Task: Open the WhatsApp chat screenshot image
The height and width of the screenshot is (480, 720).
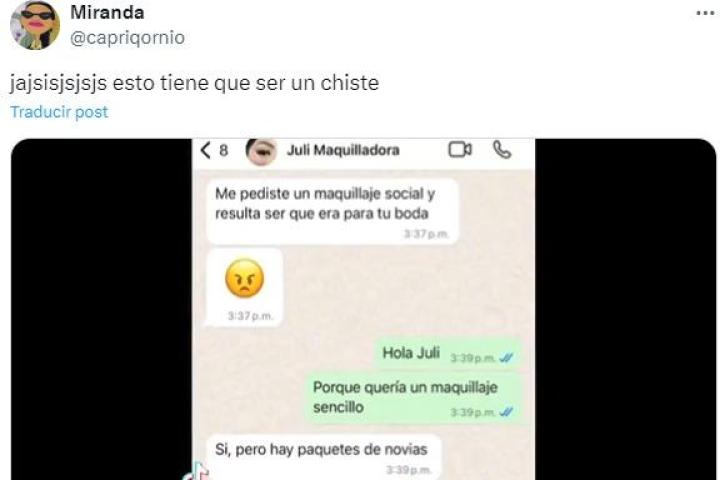Action: point(364,310)
